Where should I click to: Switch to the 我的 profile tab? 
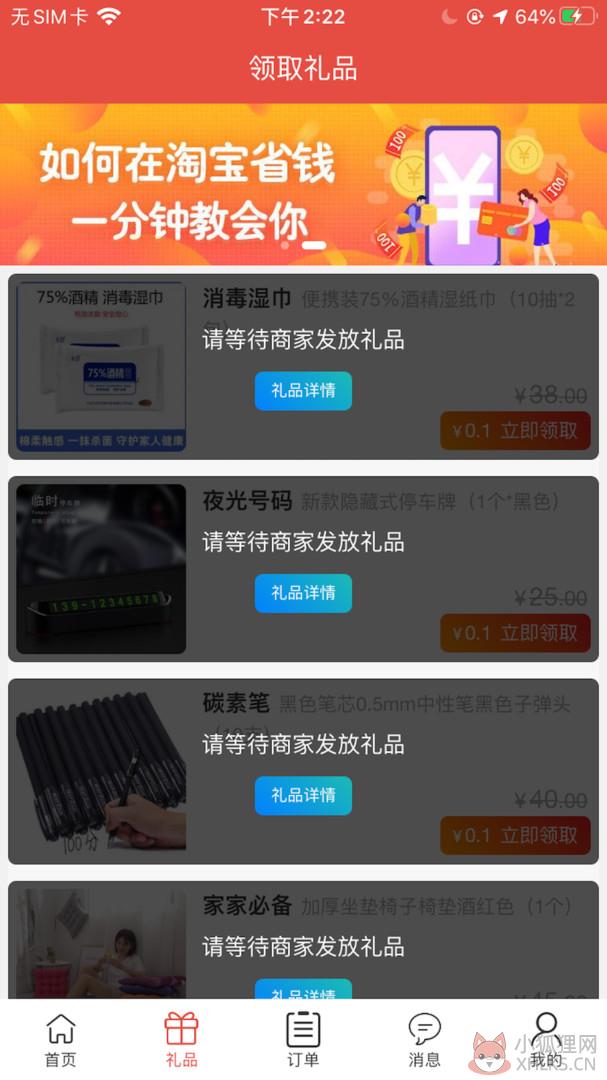pyautogui.click(x=546, y=1040)
